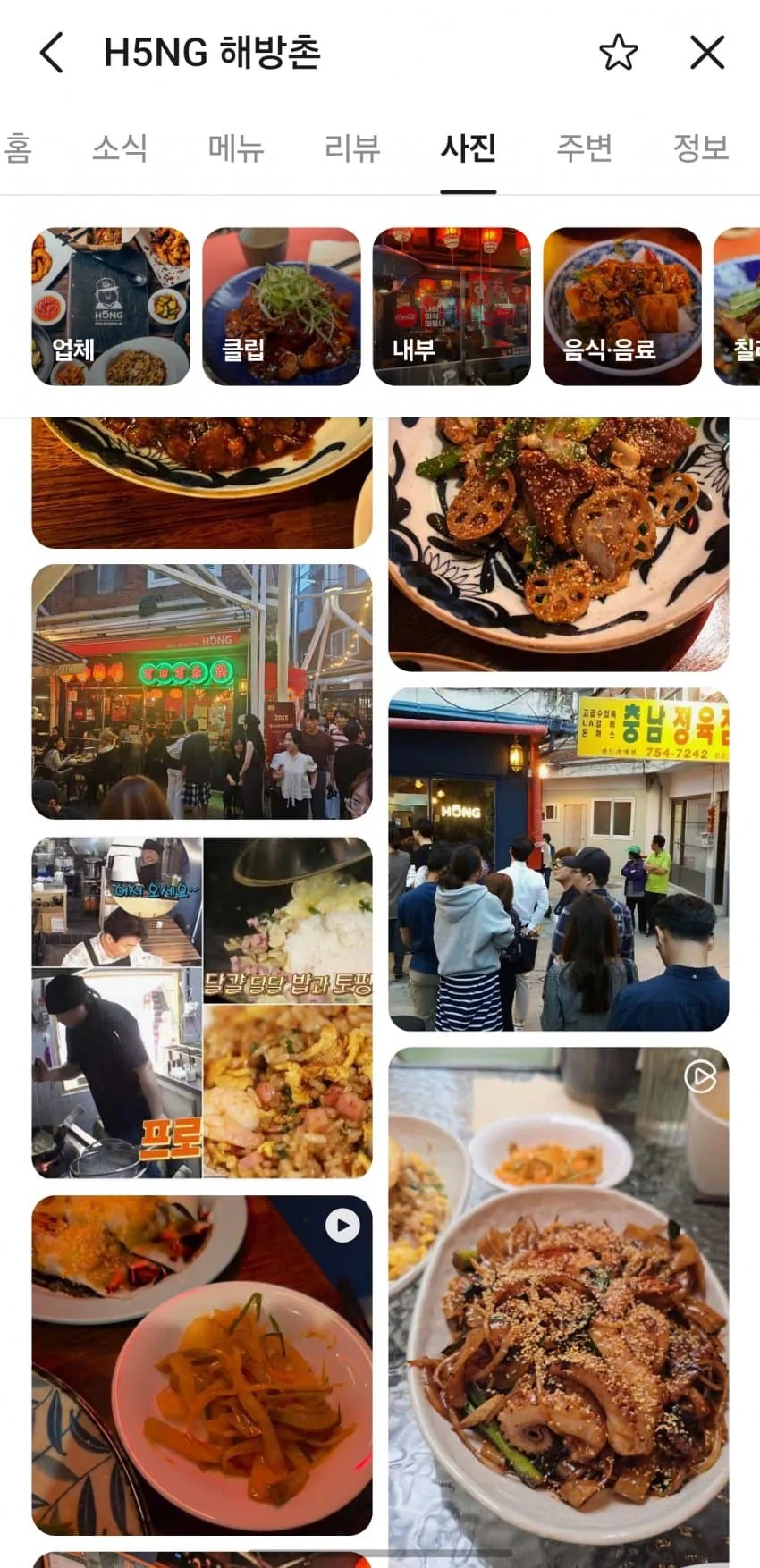Image resolution: width=760 pixels, height=1568 pixels.
Task: Open the green neon storefront crowd photo
Action: (202, 692)
